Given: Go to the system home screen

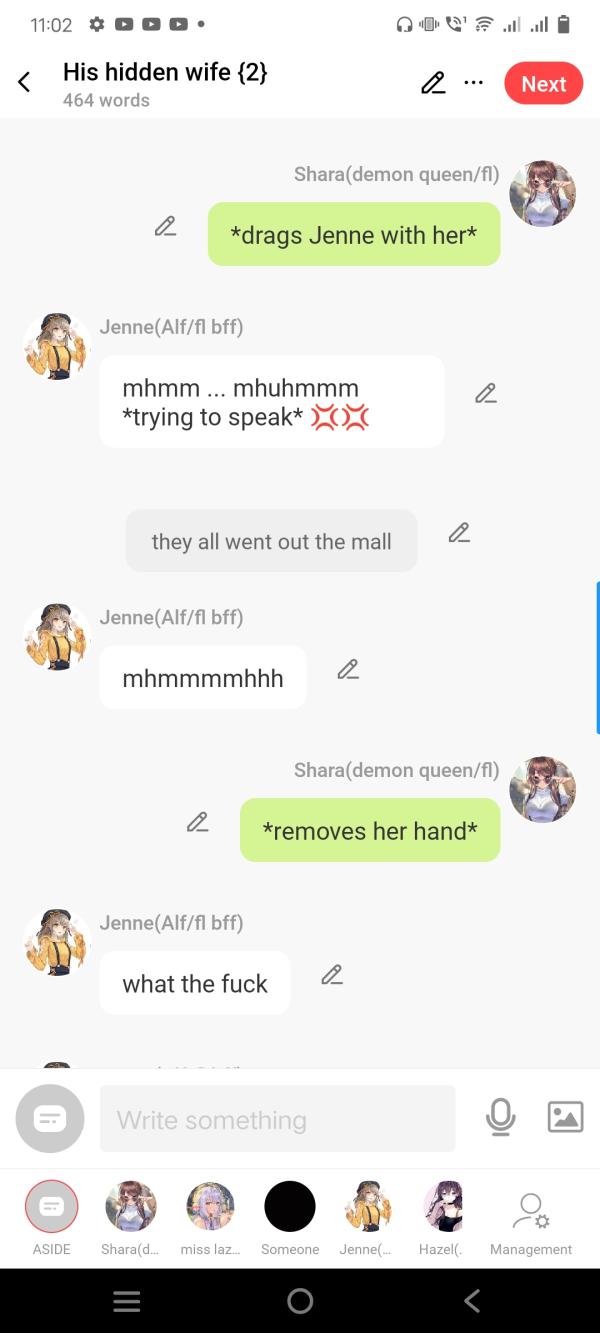Looking at the screenshot, I should pyautogui.click(x=300, y=1300).
